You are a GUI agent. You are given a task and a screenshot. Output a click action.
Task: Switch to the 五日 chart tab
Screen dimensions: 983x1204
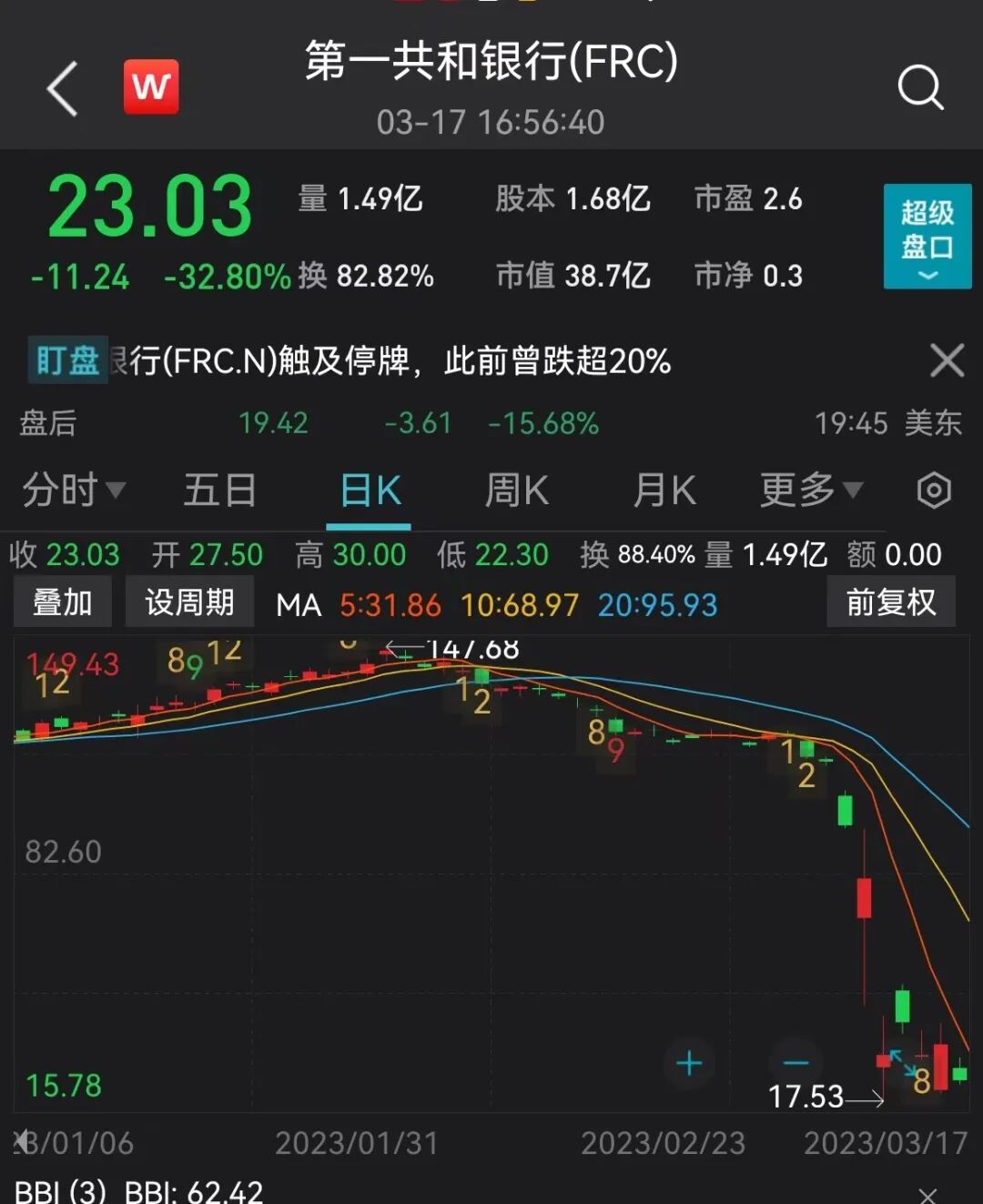click(x=219, y=491)
